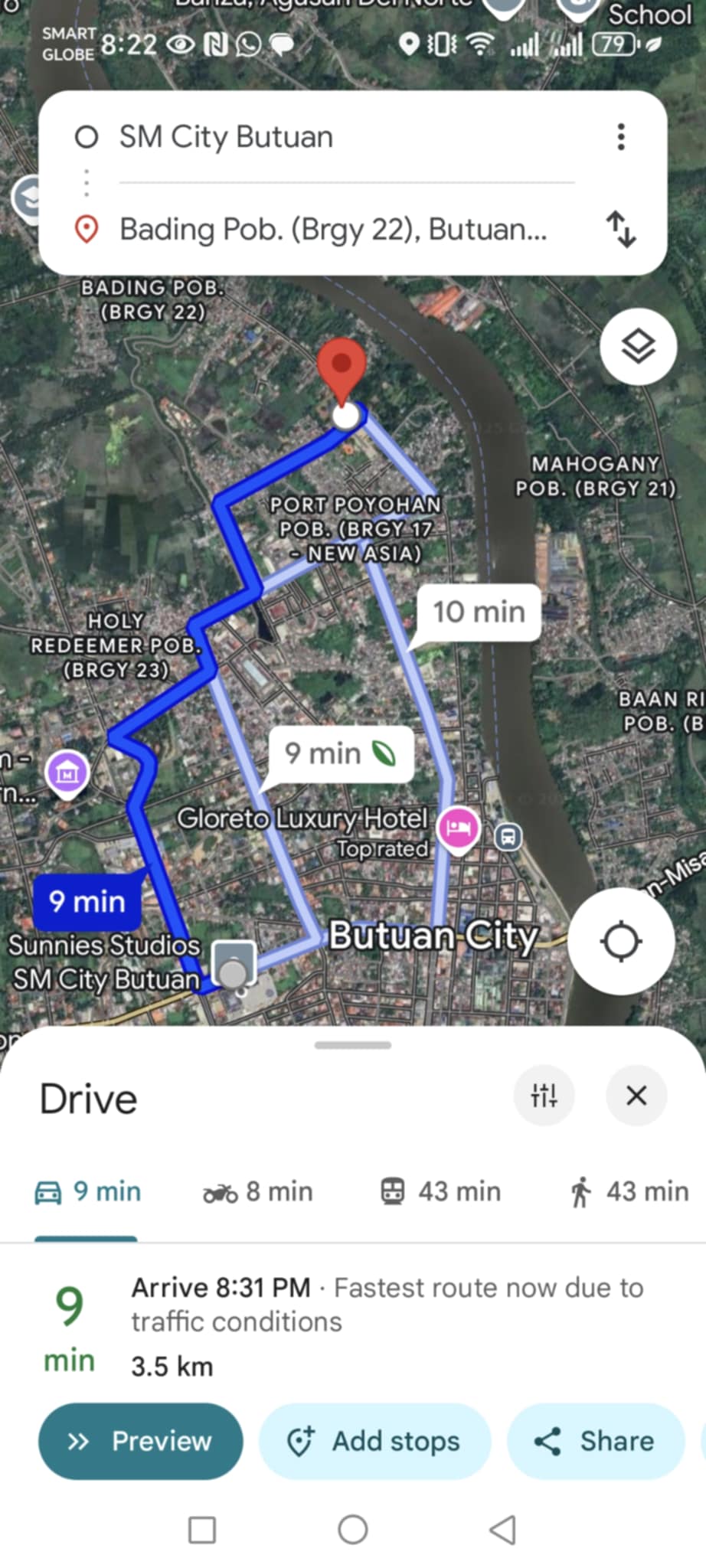Screen dimensions: 706x1568
Task: Select the car 9 min travel mode
Action: tap(88, 1192)
